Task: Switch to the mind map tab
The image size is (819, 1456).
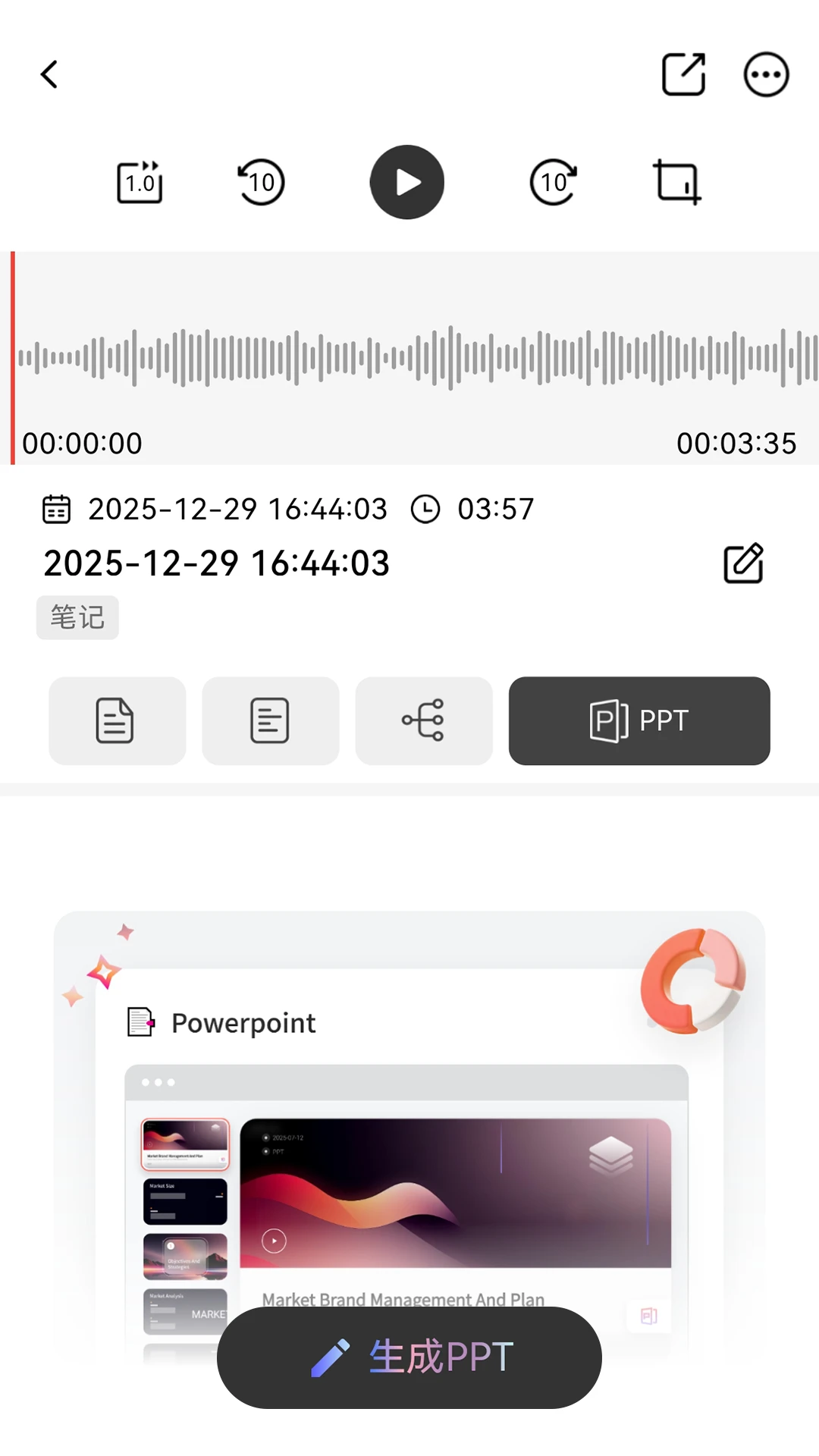Action: tap(424, 720)
